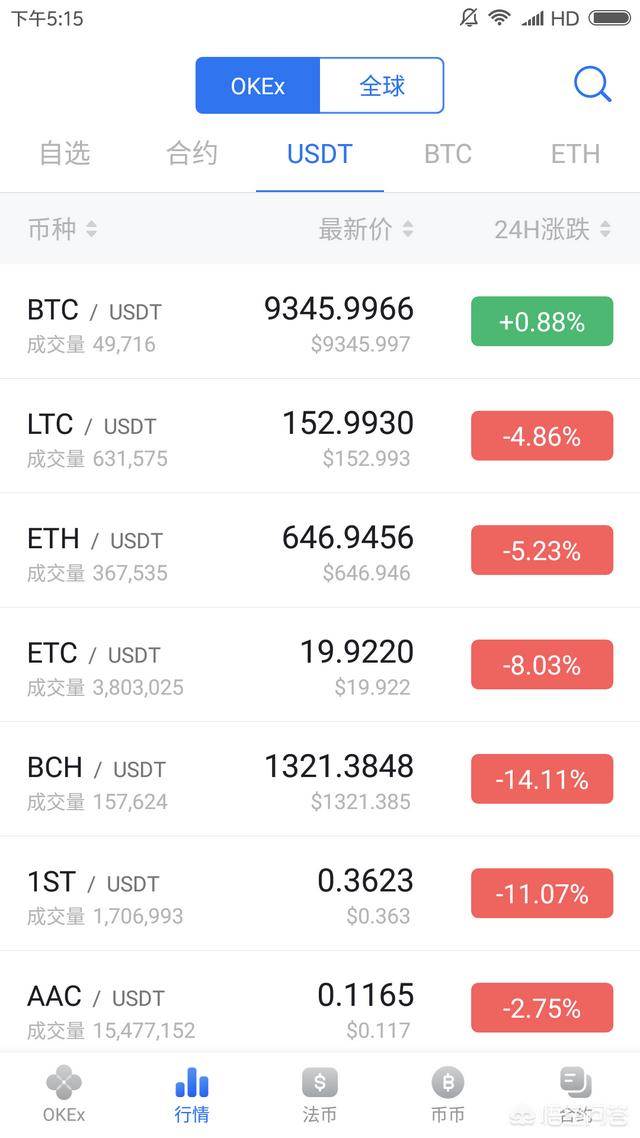Viewport: 640px width, 1138px height.
Task: Sort the list by 币种
Action: [62, 229]
